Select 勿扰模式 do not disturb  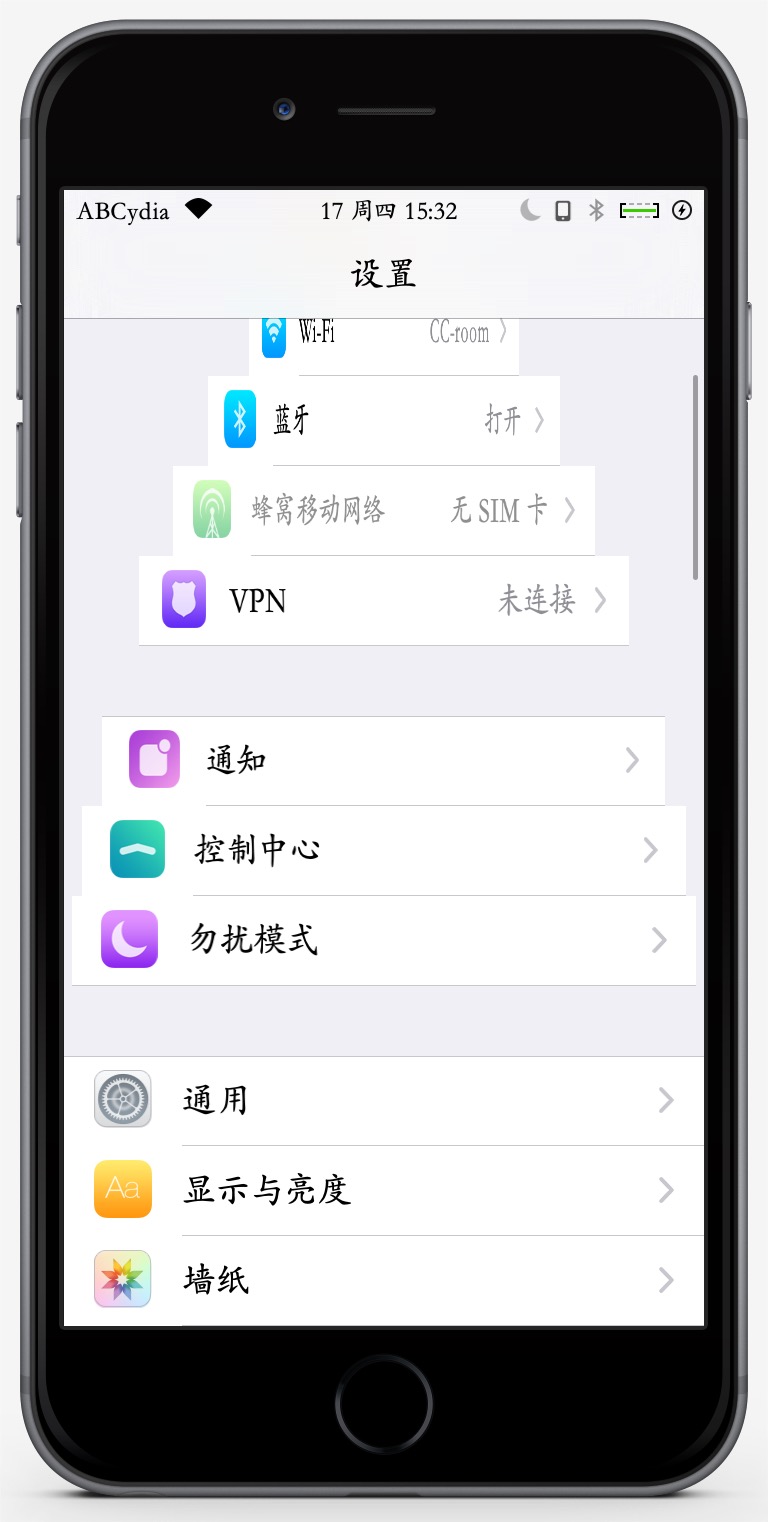pos(384,940)
